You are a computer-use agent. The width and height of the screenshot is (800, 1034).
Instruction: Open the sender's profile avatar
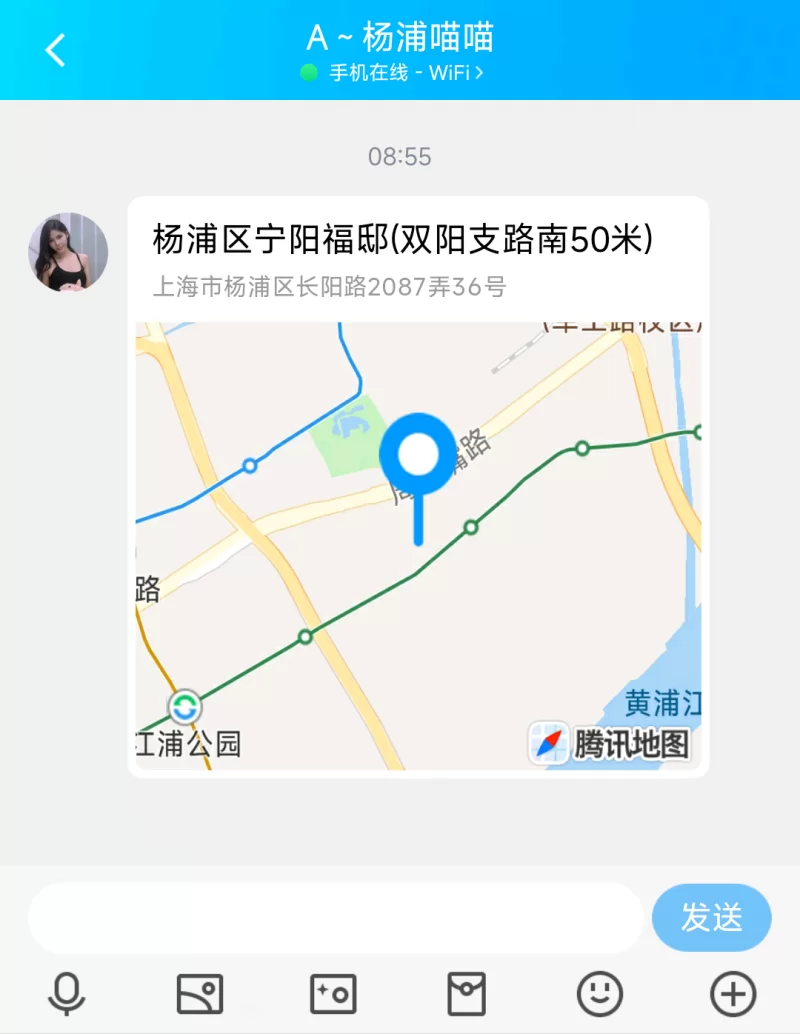pyautogui.click(x=68, y=252)
